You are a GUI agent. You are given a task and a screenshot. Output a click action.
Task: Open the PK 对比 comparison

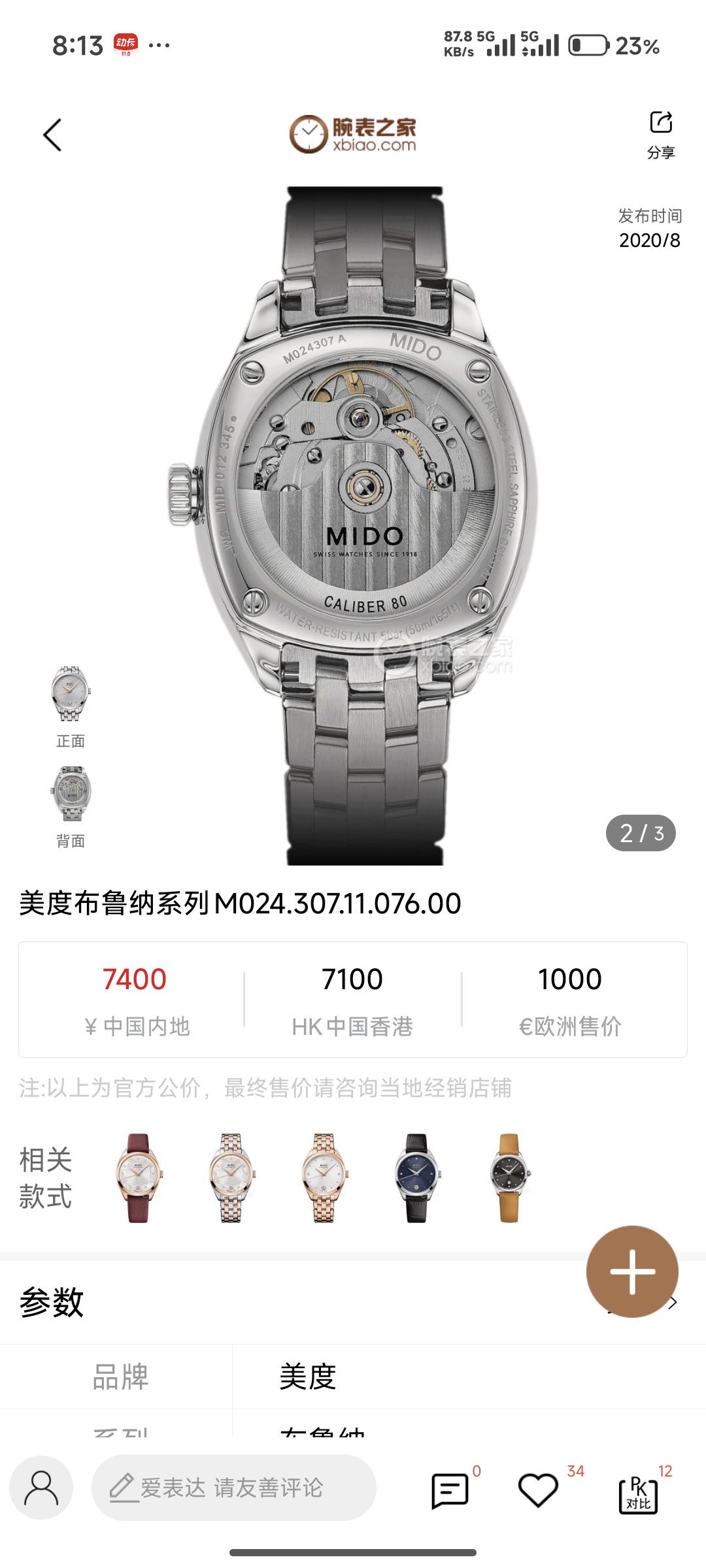[x=638, y=1494]
